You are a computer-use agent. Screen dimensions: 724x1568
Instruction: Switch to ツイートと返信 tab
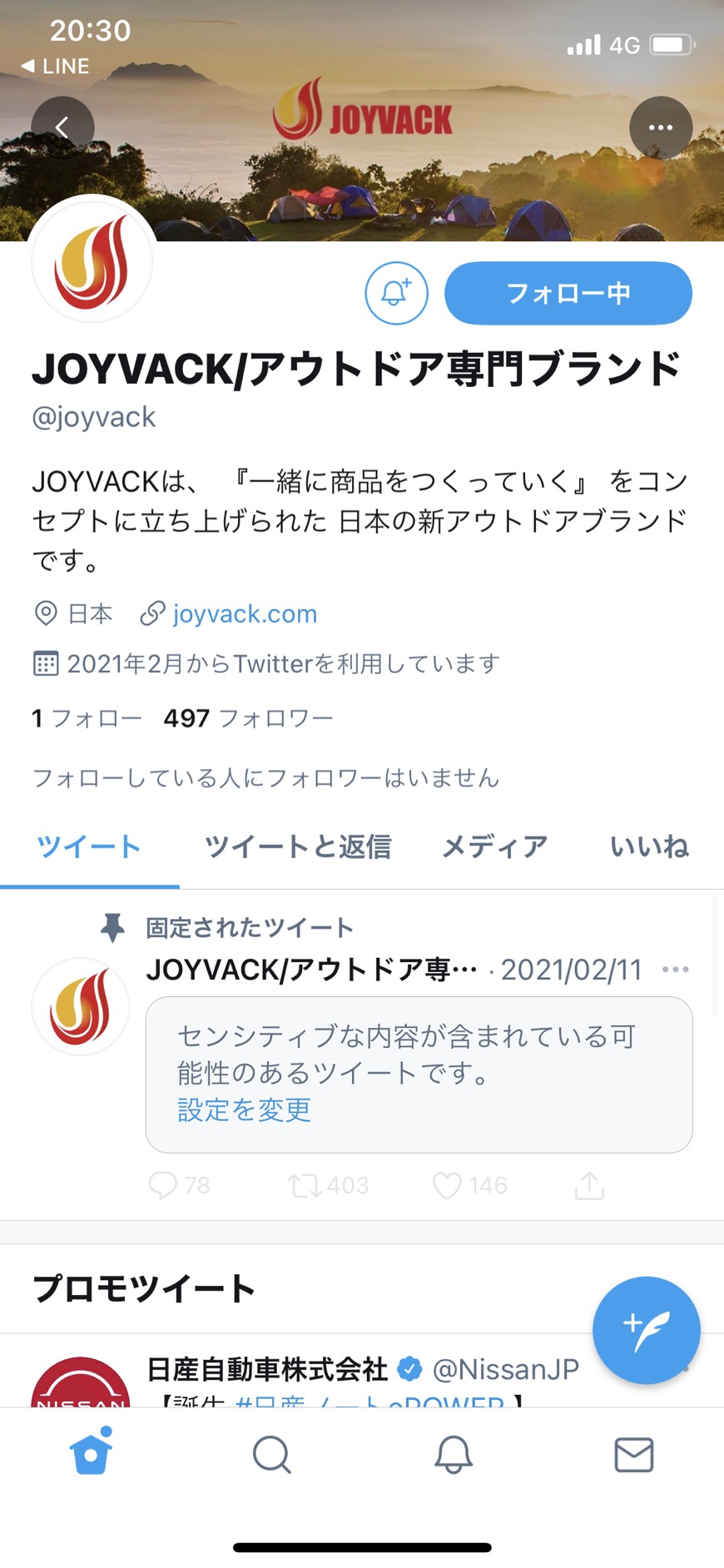click(x=298, y=846)
